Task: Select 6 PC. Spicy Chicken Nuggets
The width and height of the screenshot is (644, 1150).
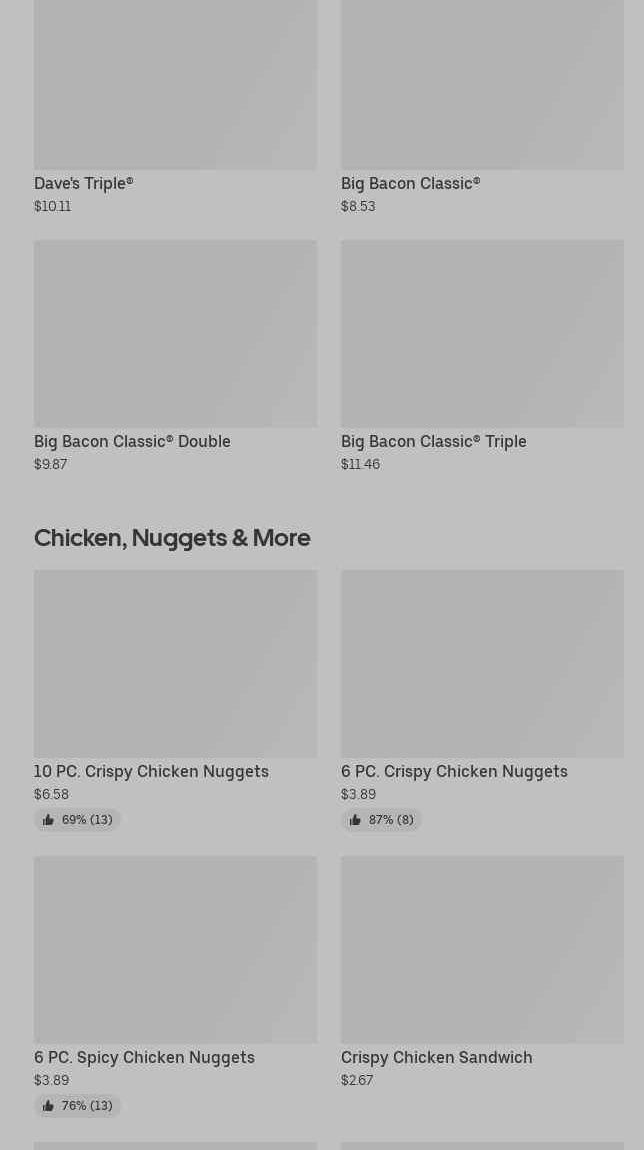Action: (x=175, y=986)
